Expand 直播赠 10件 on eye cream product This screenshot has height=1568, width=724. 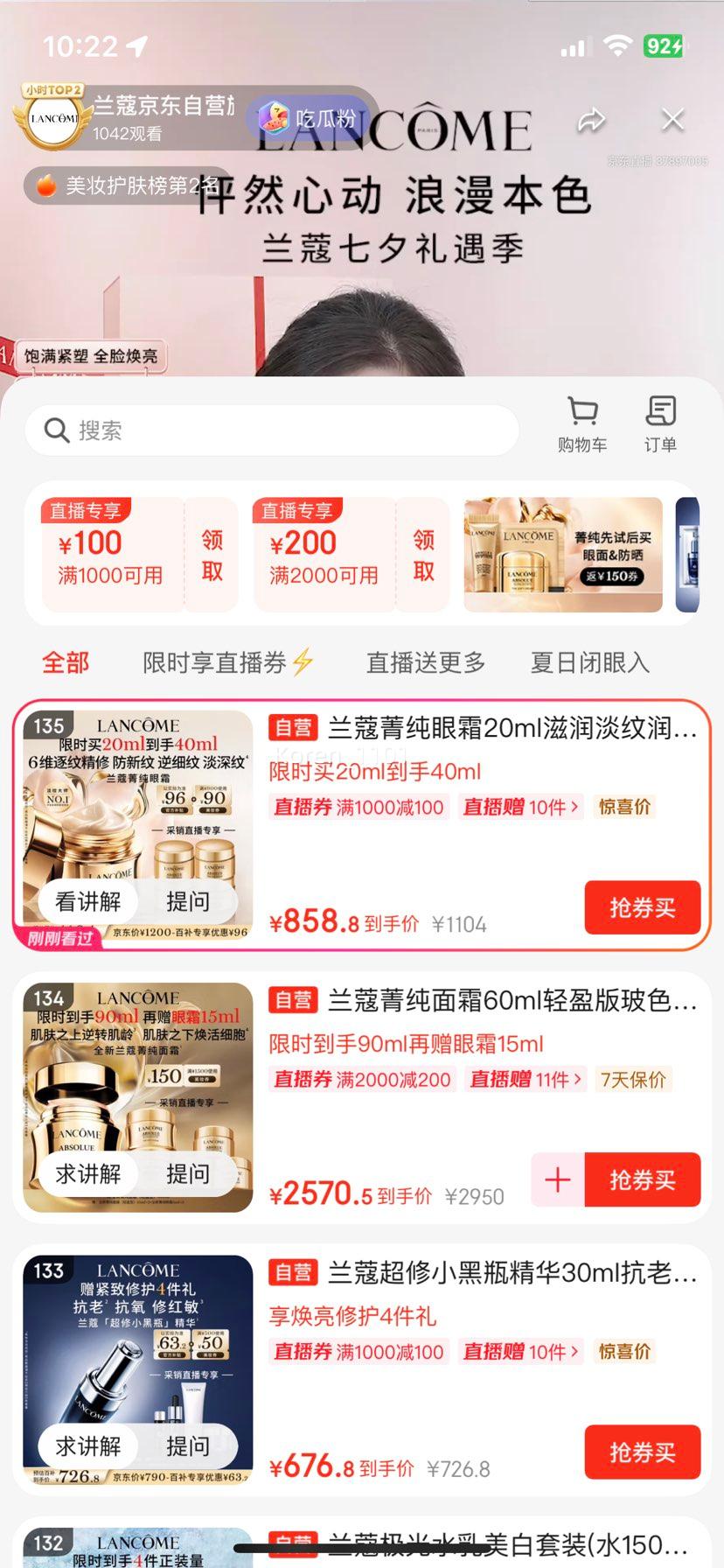coord(520,807)
